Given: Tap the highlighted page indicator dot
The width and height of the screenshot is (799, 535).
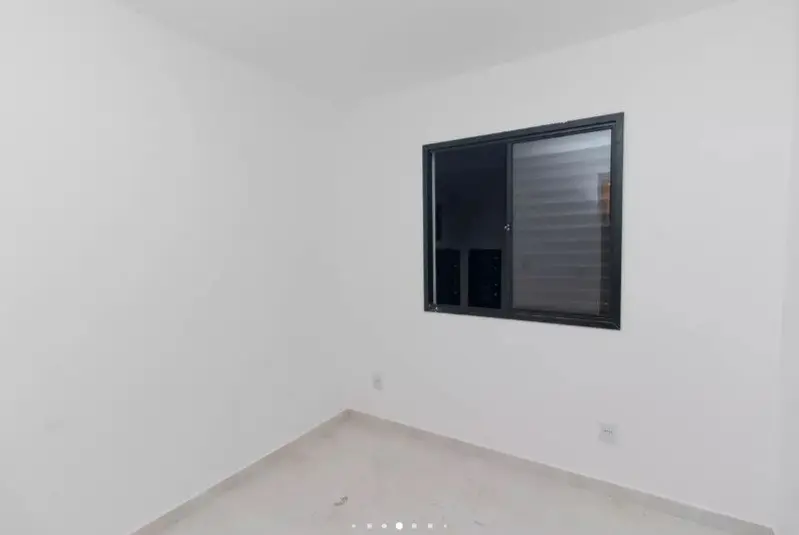Looking at the screenshot, I should click(399, 525).
